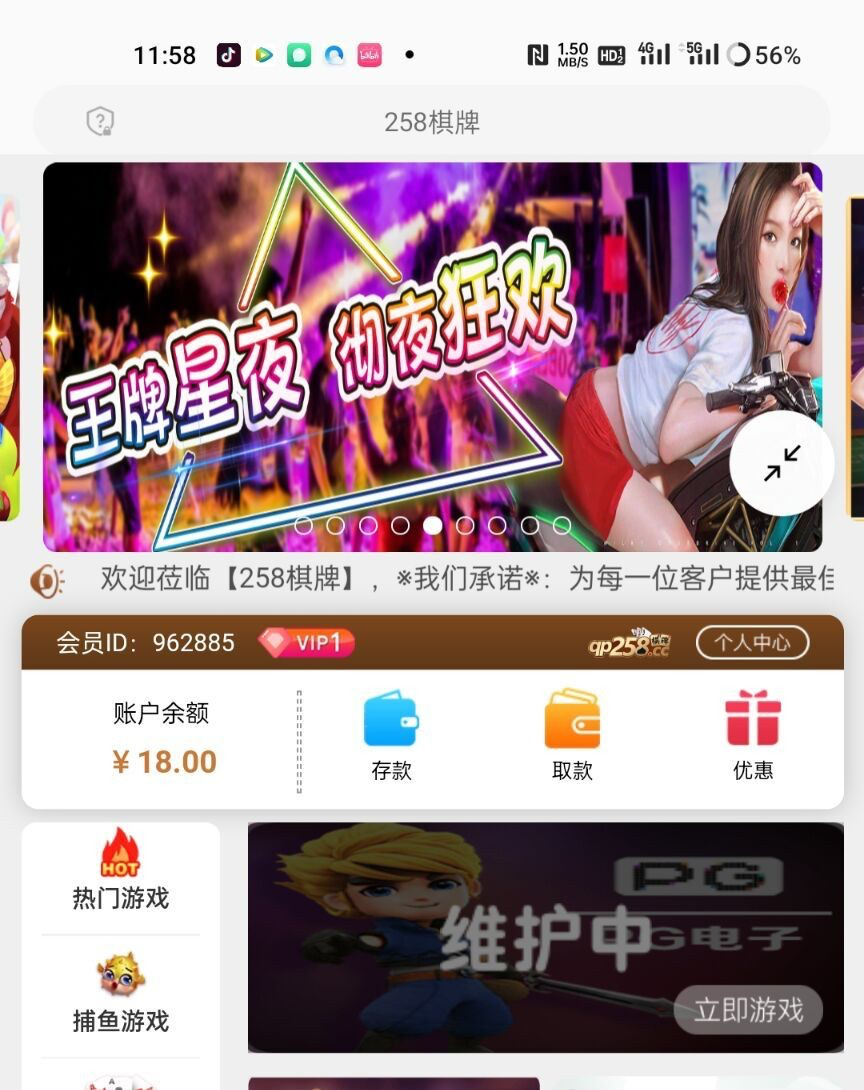Image resolution: width=864 pixels, height=1090 pixels.
Task: Select 捕鱼游戏 category
Action: [120, 995]
